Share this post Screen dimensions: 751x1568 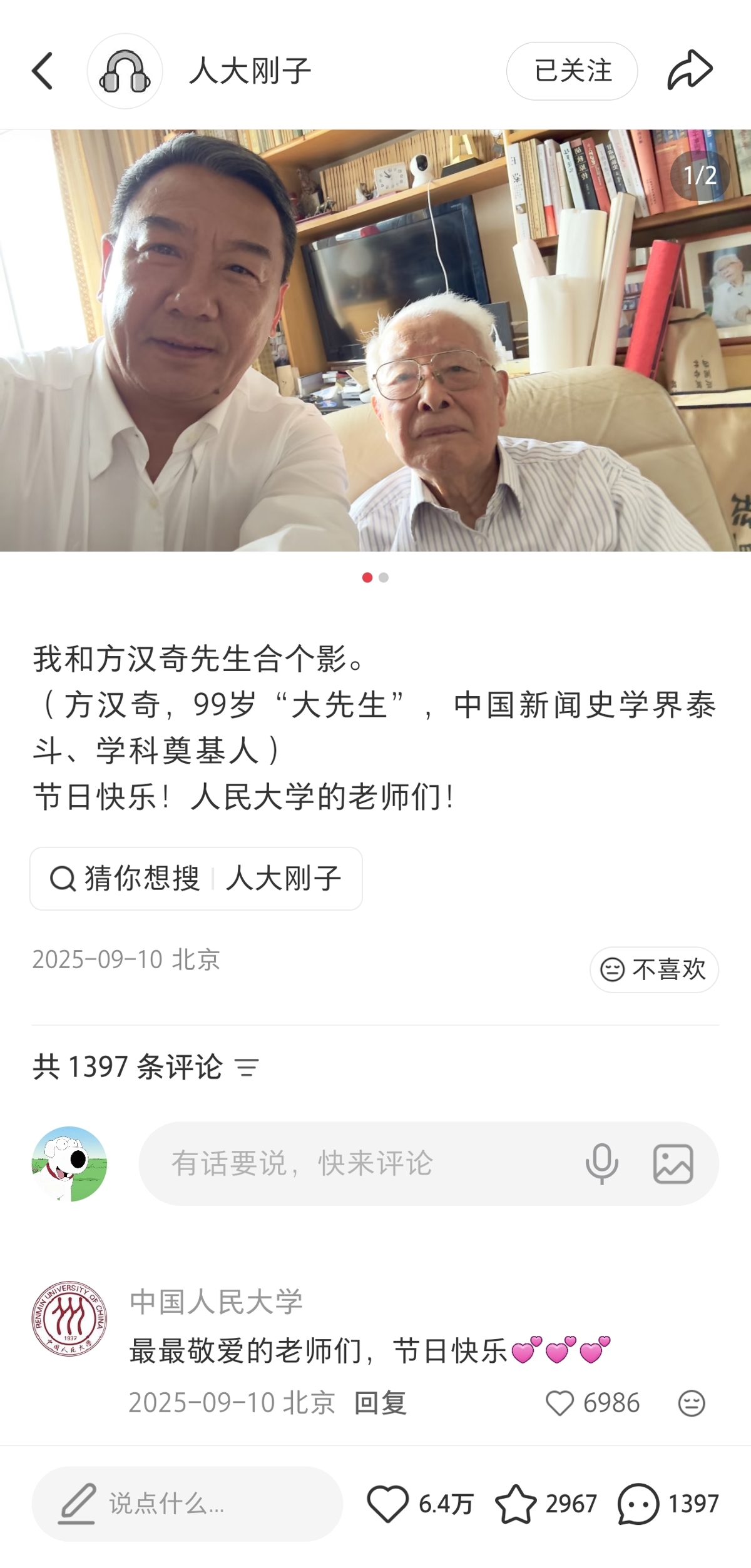pos(690,70)
